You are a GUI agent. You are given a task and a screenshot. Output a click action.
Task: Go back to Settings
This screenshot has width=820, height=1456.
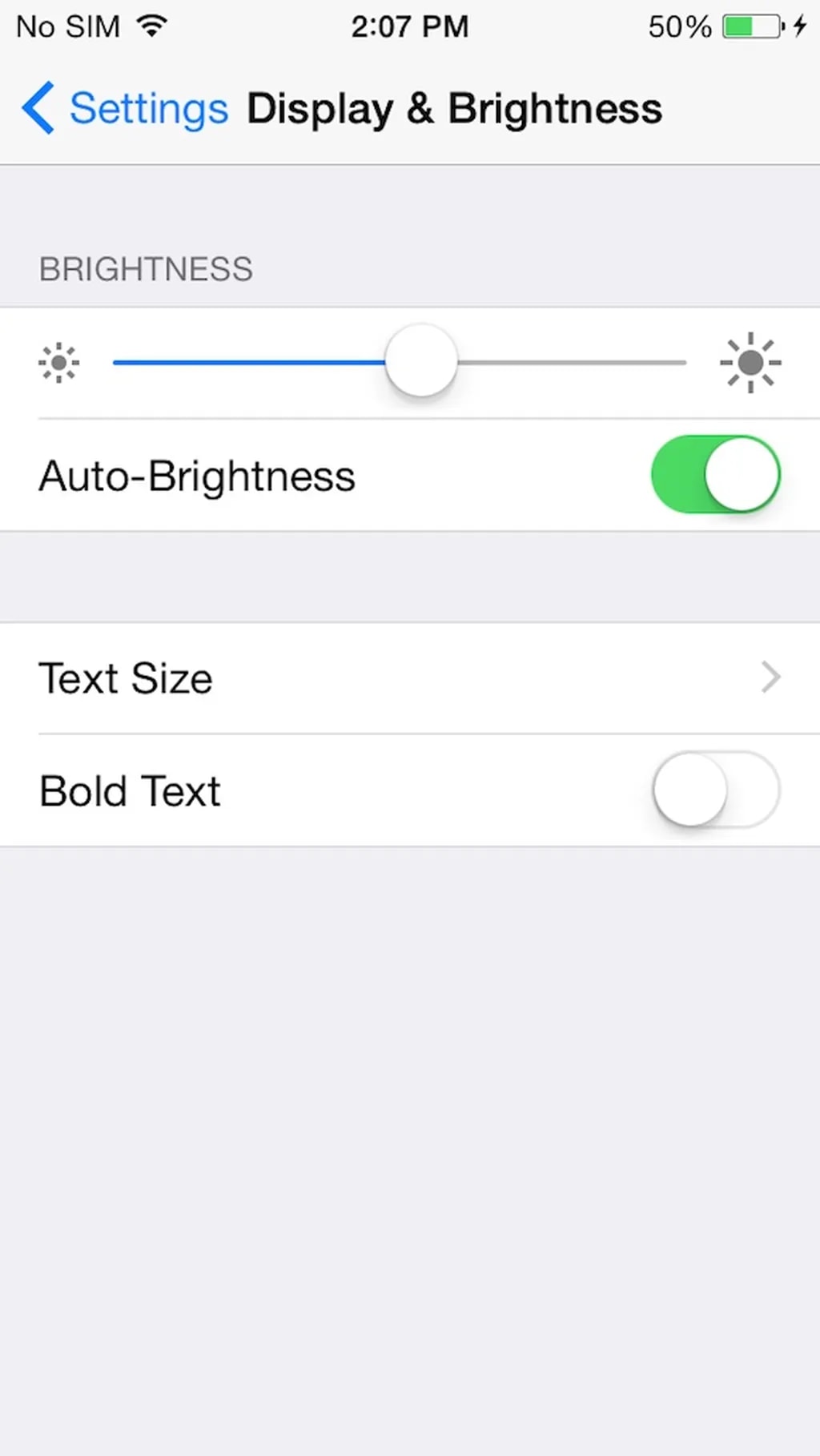[x=124, y=108]
